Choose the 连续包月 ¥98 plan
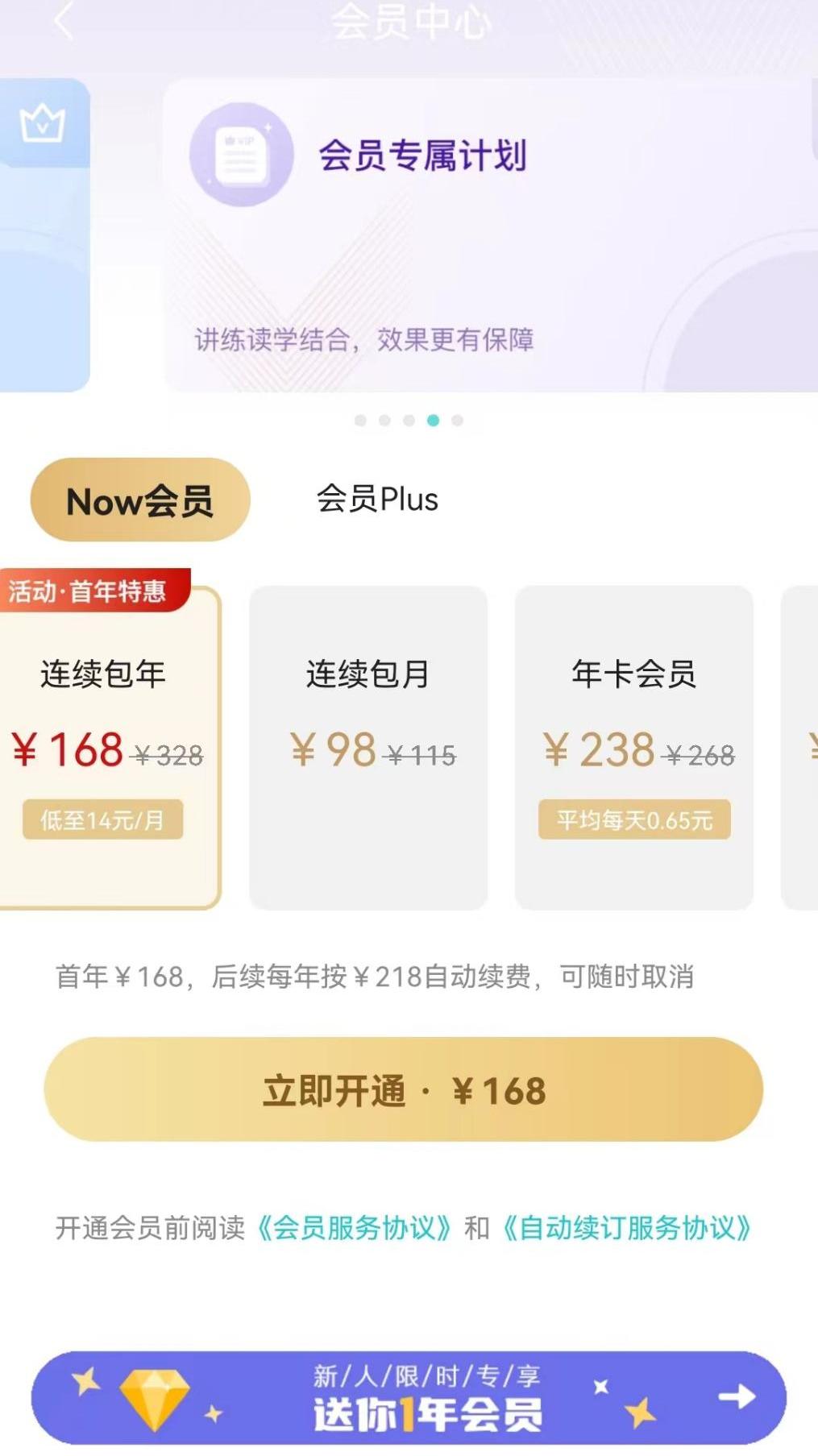 [x=368, y=748]
